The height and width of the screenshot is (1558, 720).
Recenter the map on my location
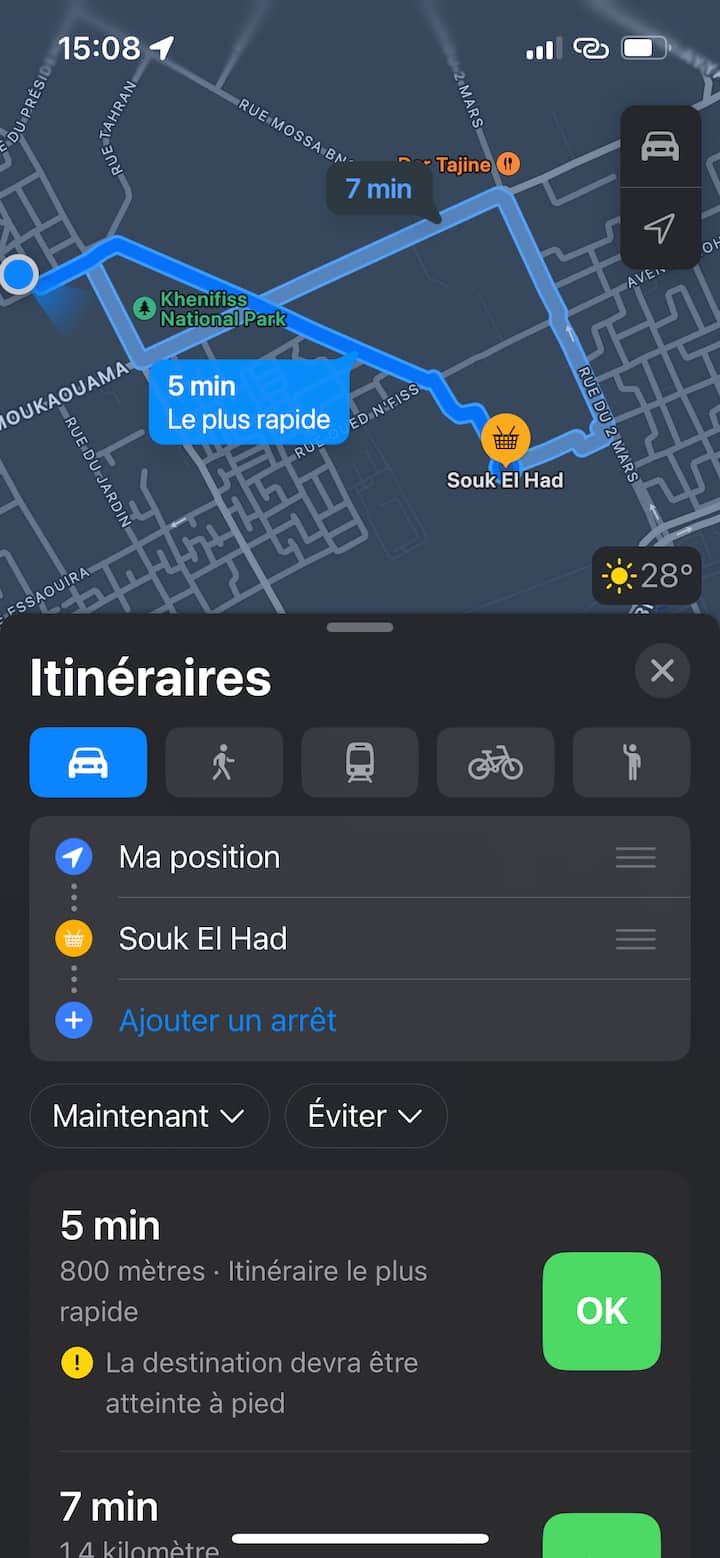660,229
